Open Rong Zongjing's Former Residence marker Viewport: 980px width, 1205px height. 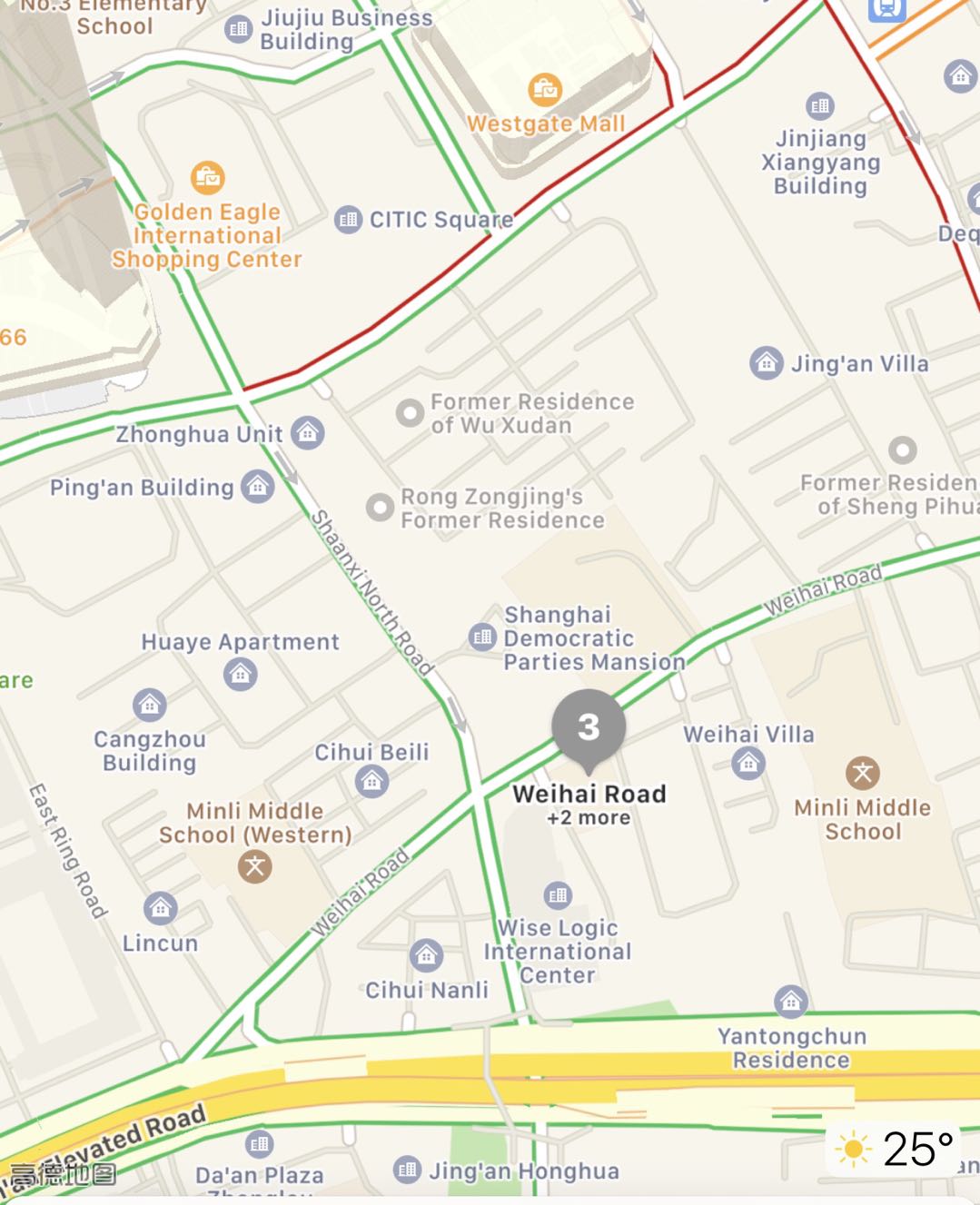pos(380,507)
